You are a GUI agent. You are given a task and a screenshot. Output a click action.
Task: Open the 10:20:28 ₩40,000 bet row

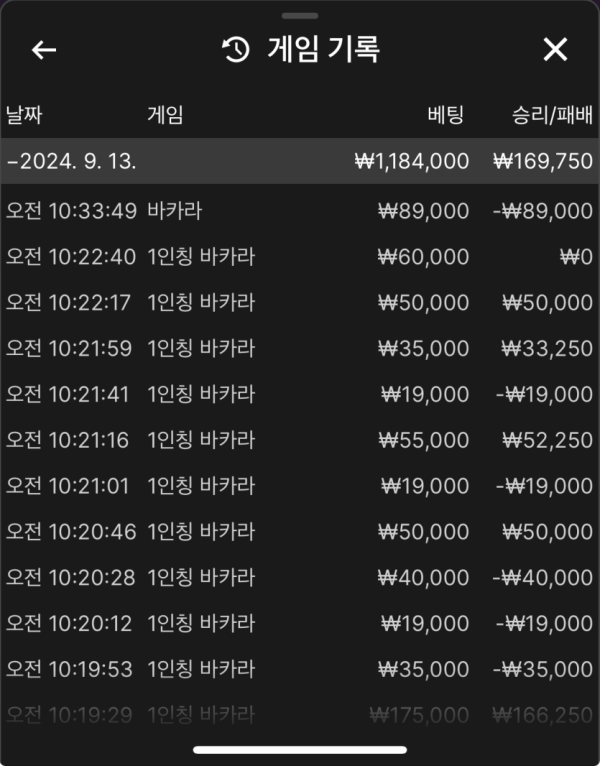click(300, 578)
